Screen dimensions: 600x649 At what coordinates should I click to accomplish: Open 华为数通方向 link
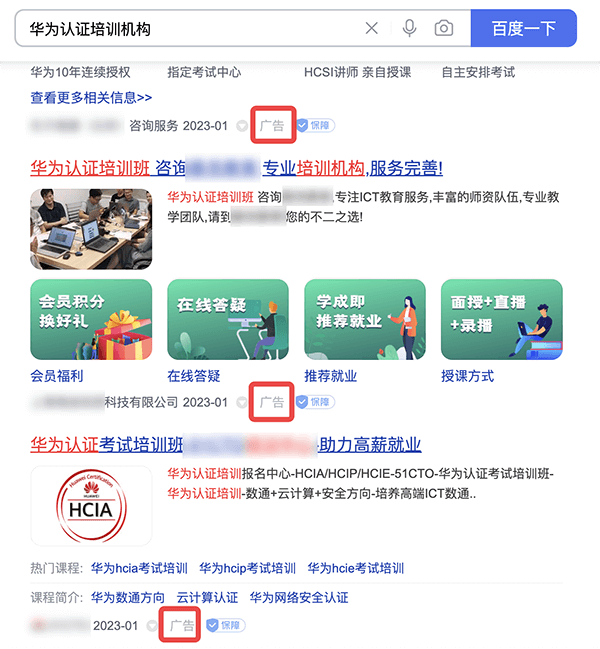coord(128,597)
